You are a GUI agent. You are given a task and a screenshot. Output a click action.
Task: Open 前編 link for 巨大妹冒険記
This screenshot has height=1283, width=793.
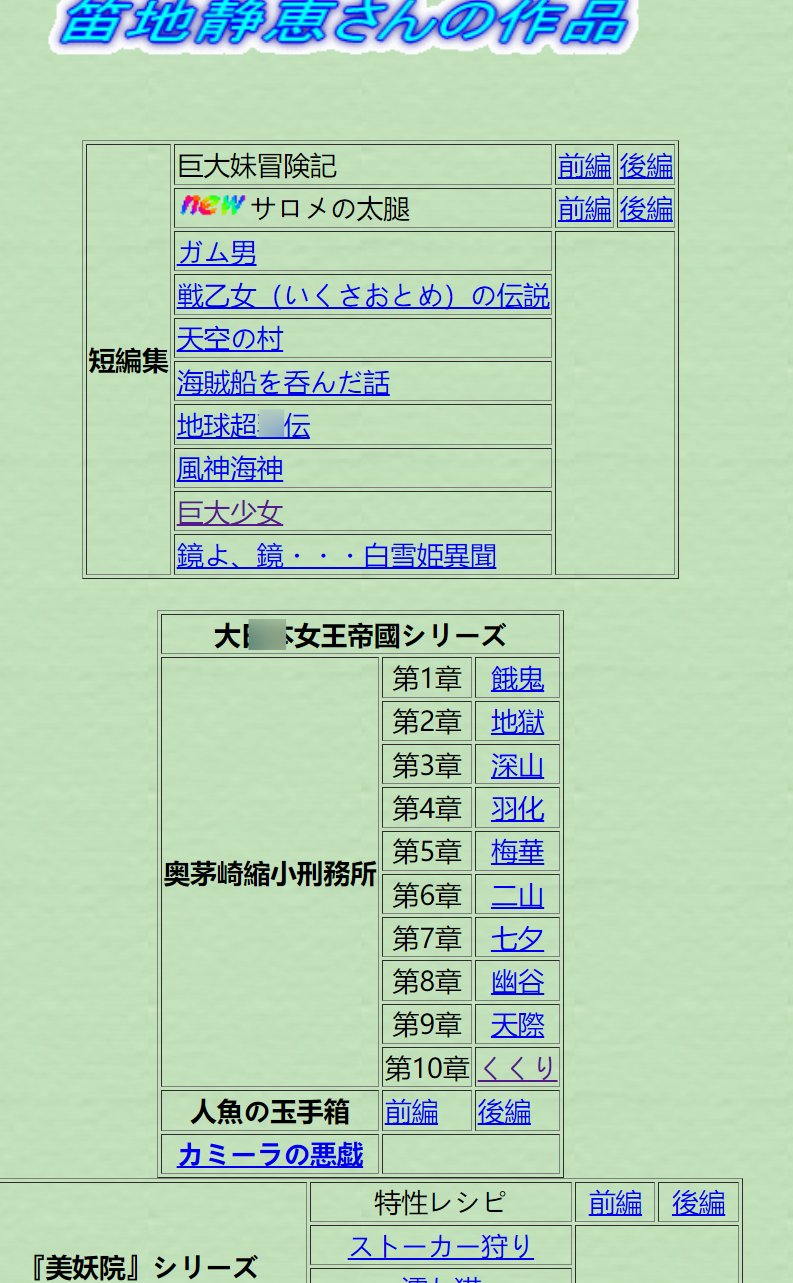(x=584, y=166)
